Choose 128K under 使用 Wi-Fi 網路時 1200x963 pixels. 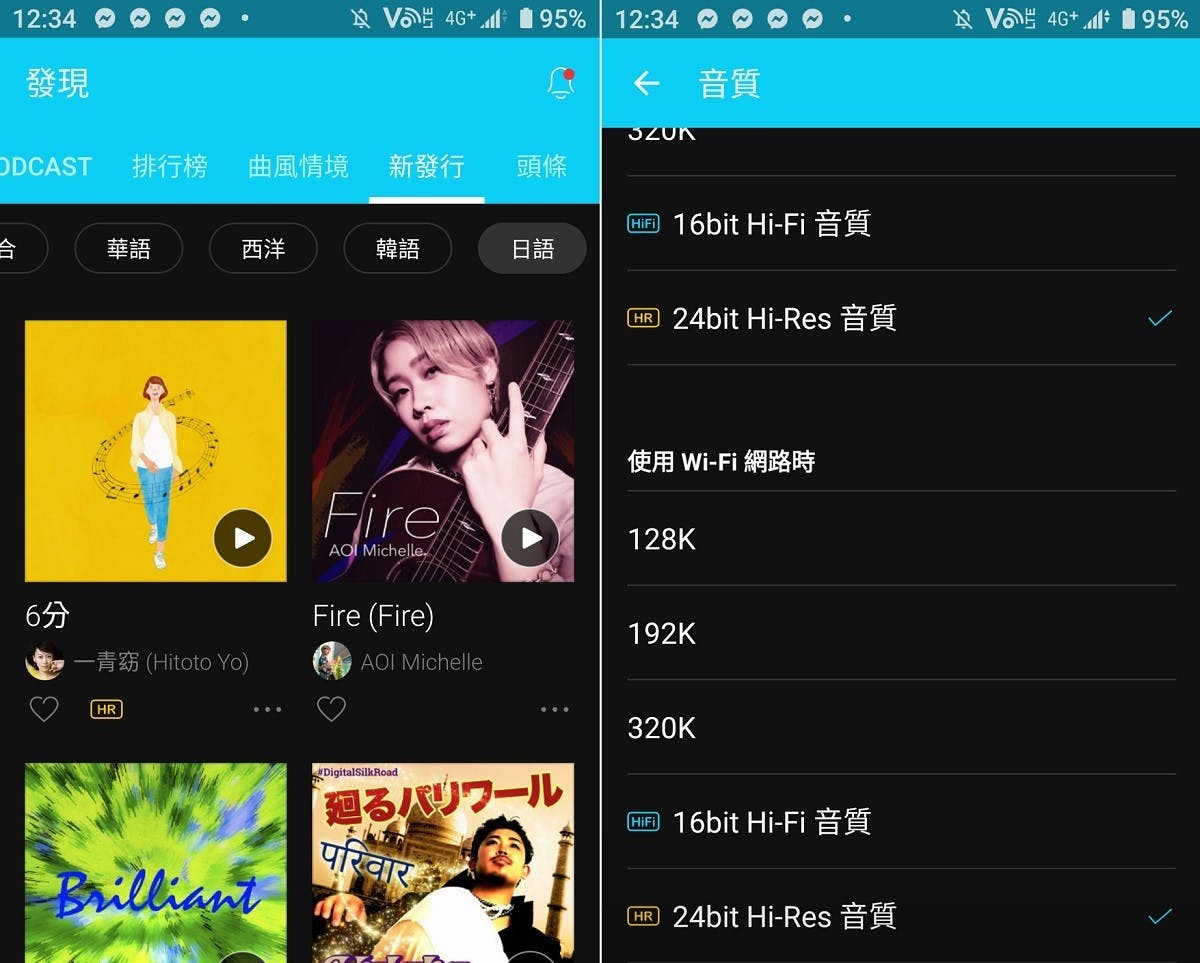tap(900, 539)
